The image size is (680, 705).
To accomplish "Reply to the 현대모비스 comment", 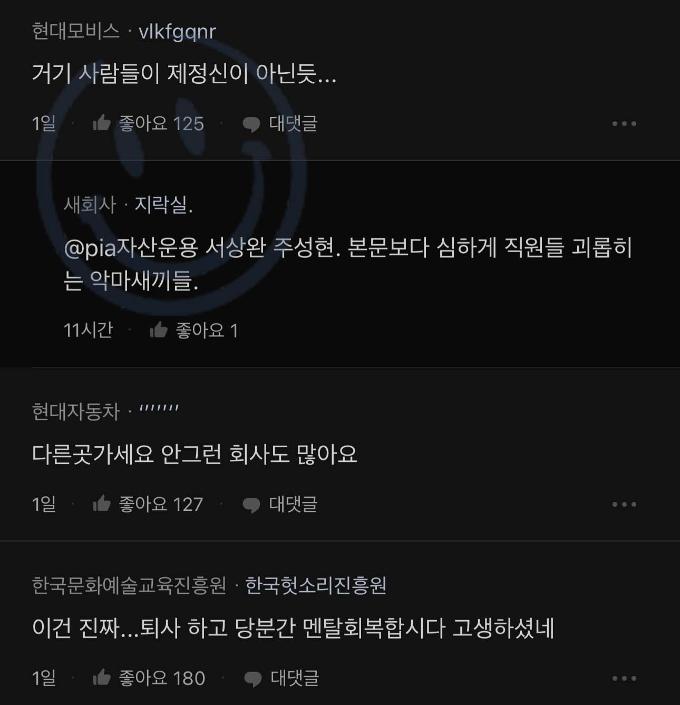I will (x=280, y=124).
